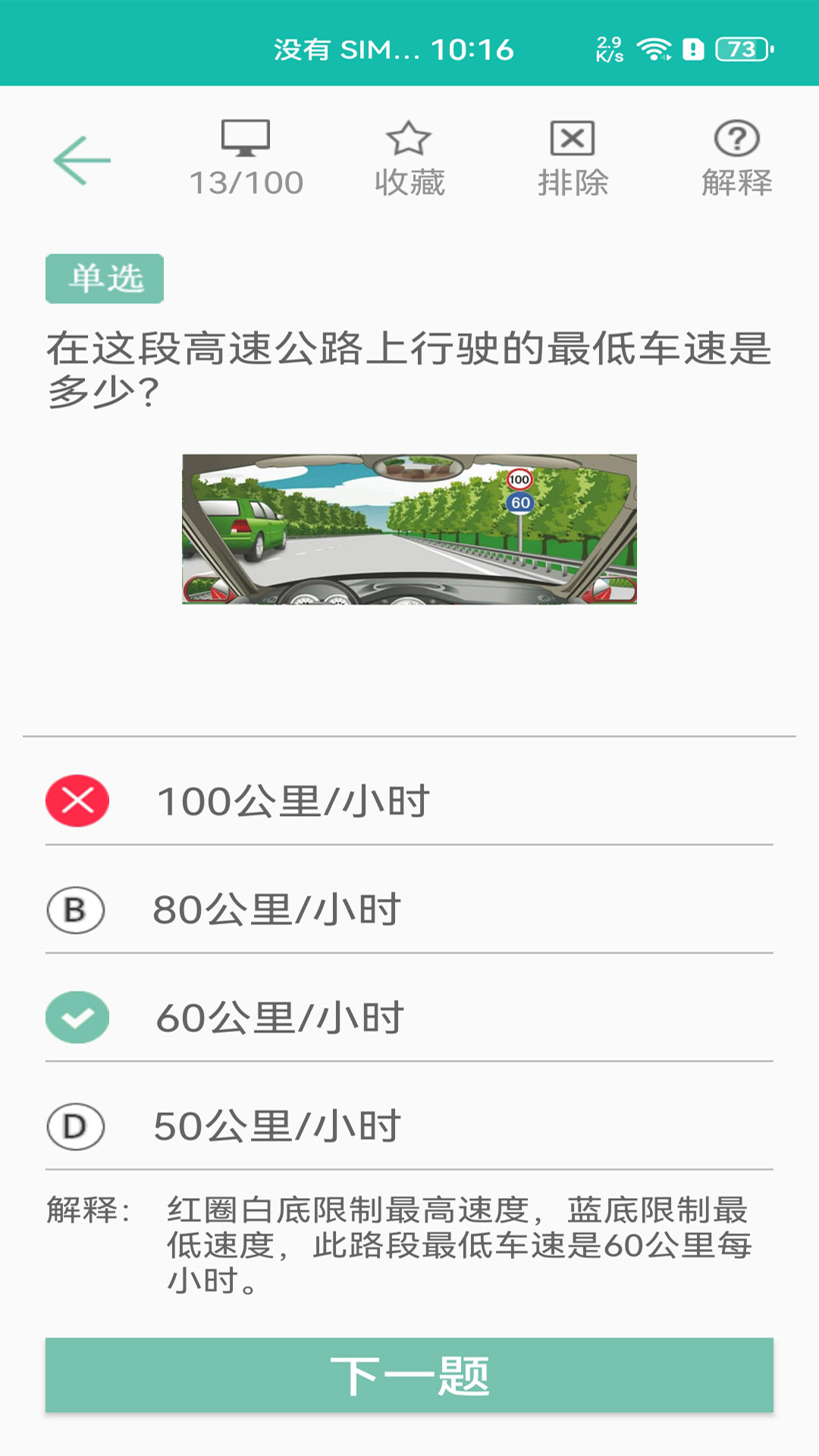819x1456 pixels.
Task: Tap the question text about minimum speed
Action: (x=409, y=368)
